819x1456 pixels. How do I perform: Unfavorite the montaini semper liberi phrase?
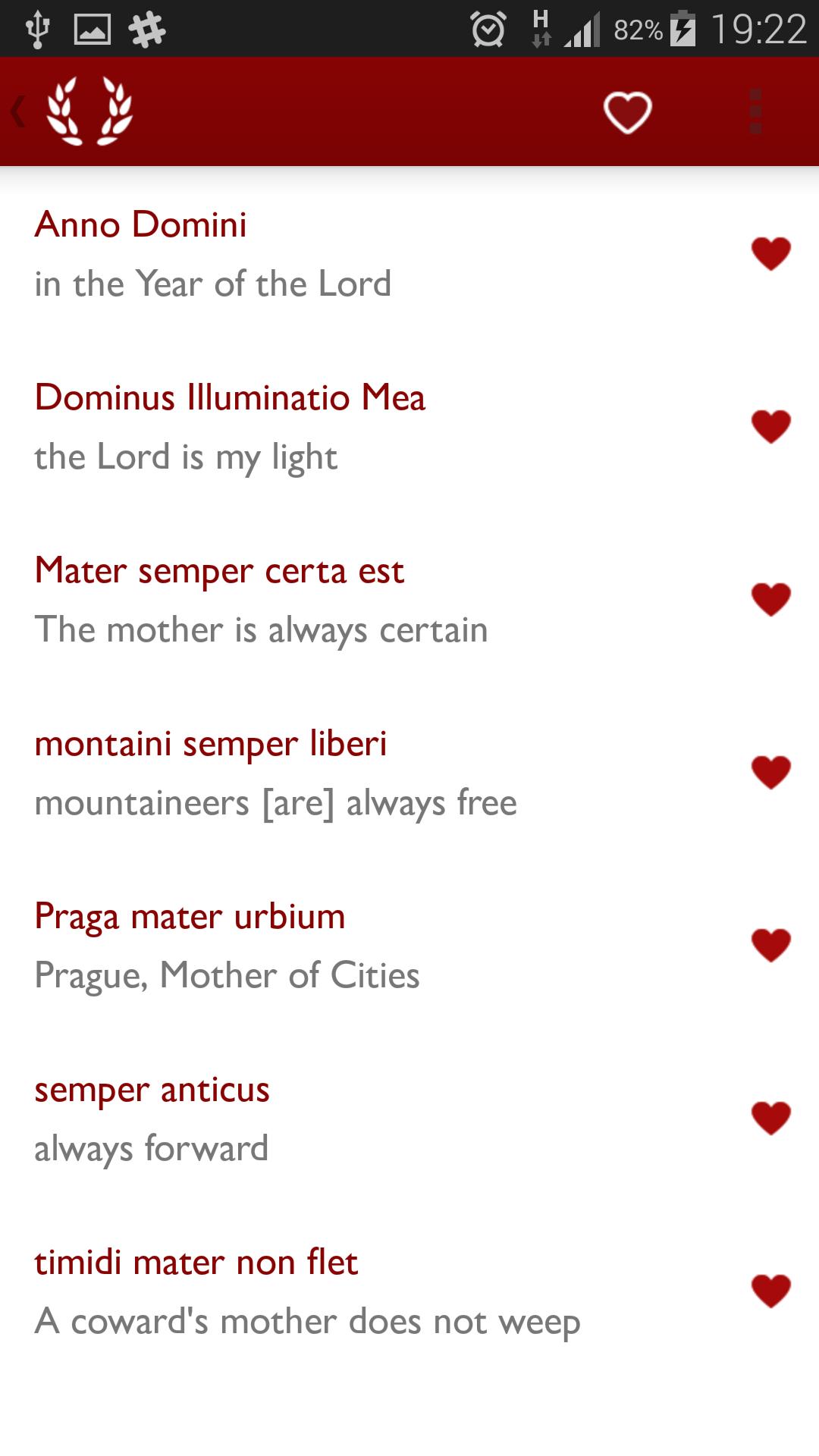click(771, 771)
